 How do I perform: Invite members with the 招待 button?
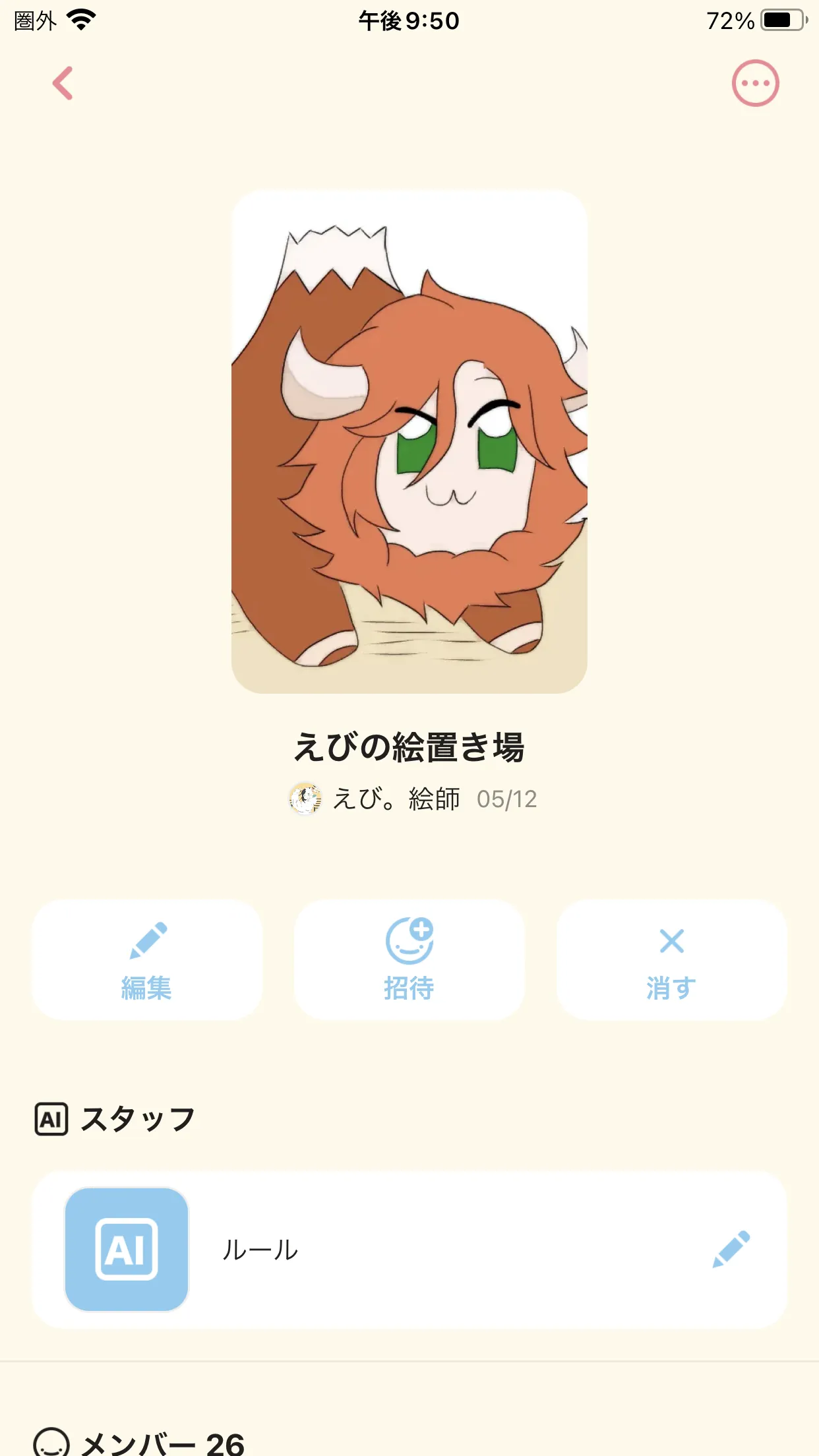409,959
